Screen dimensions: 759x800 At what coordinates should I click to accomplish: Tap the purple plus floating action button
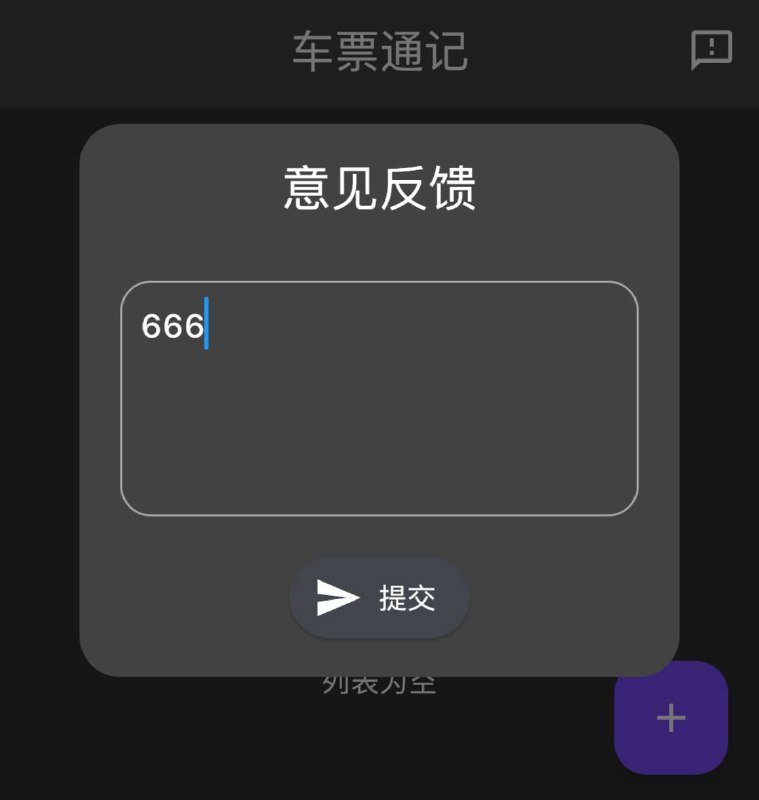[x=670, y=716]
